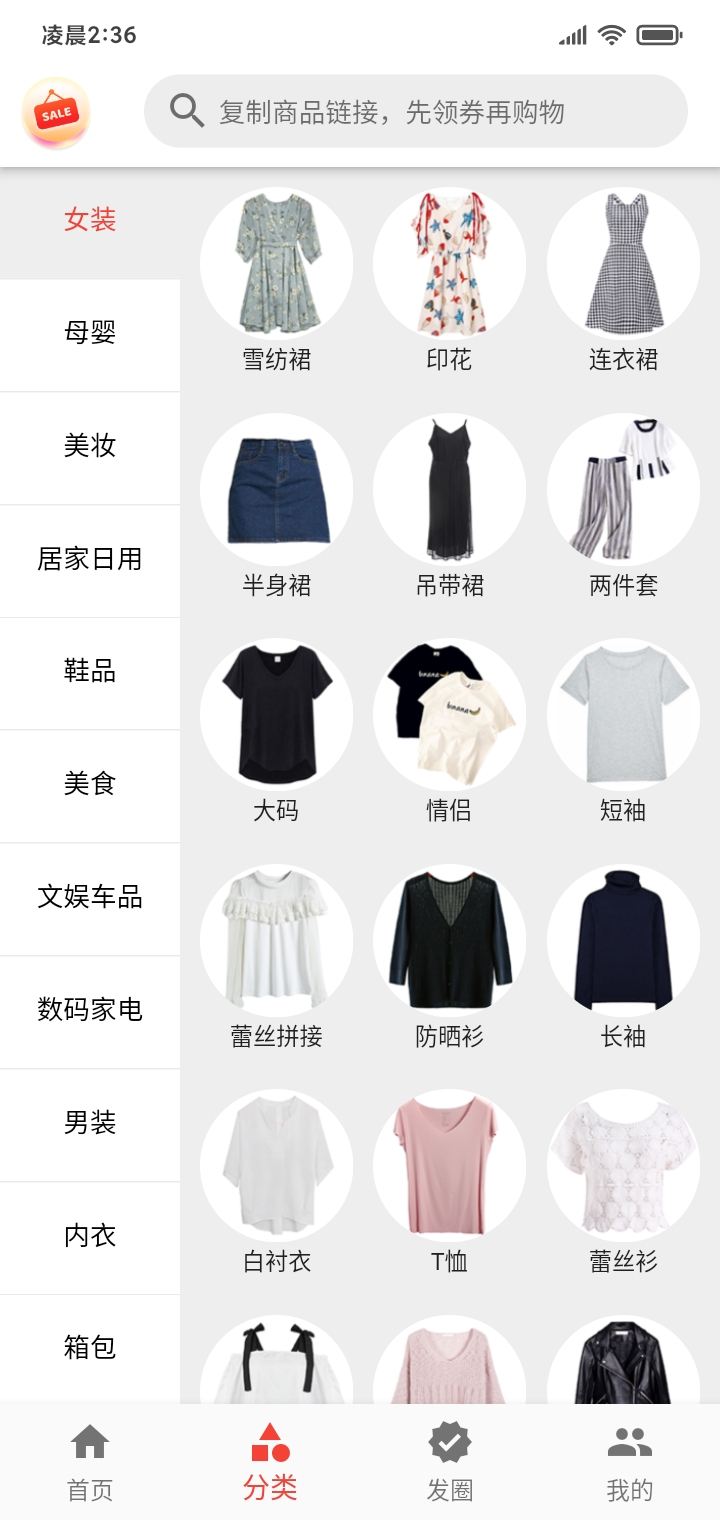Choose the 鞋品 category
The image size is (720, 1520).
coord(90,675)
